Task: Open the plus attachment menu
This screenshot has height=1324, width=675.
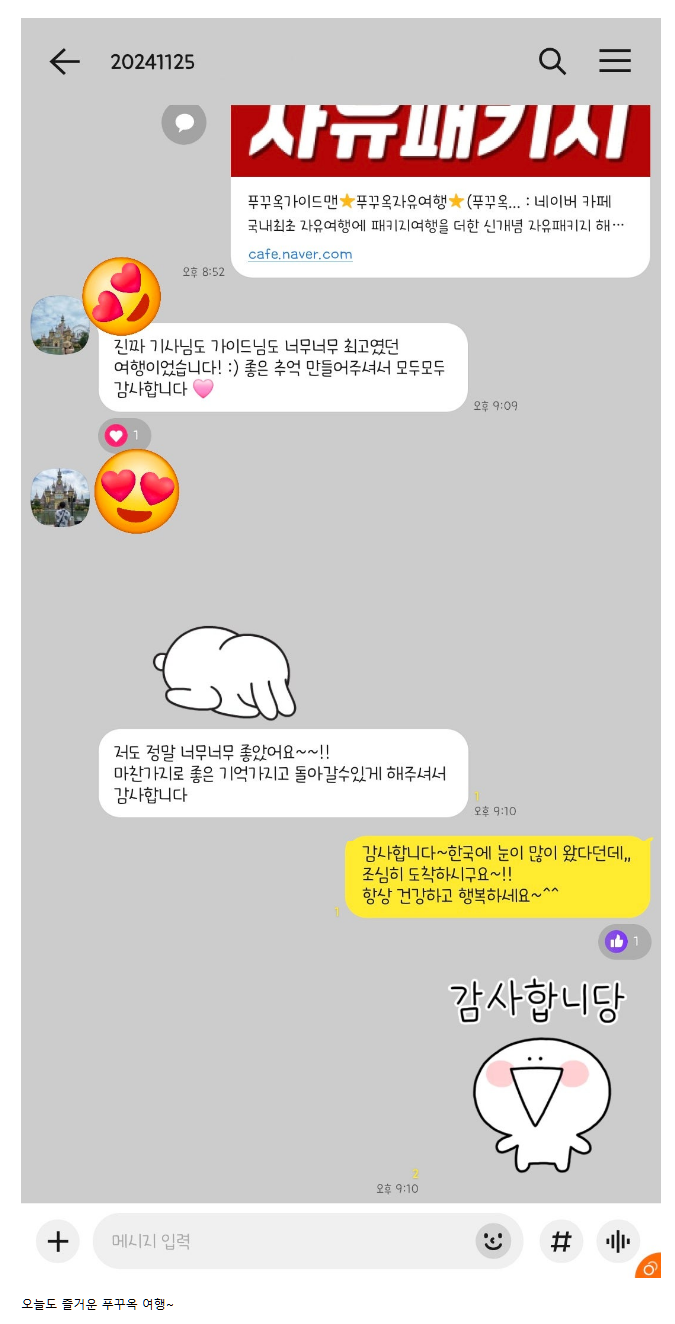Action: point(58,1241)
